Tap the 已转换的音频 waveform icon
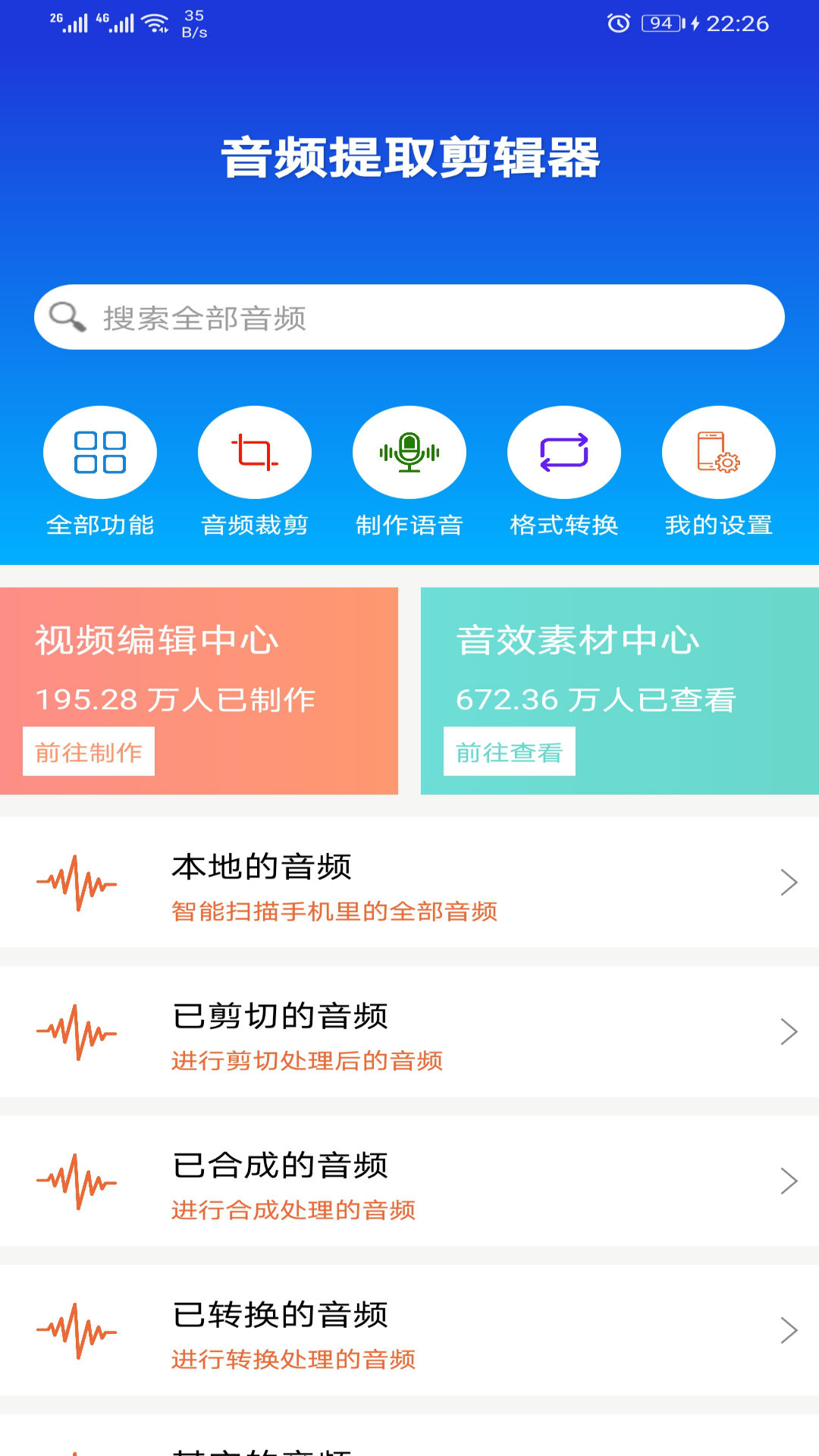 tap(76, 1329)
